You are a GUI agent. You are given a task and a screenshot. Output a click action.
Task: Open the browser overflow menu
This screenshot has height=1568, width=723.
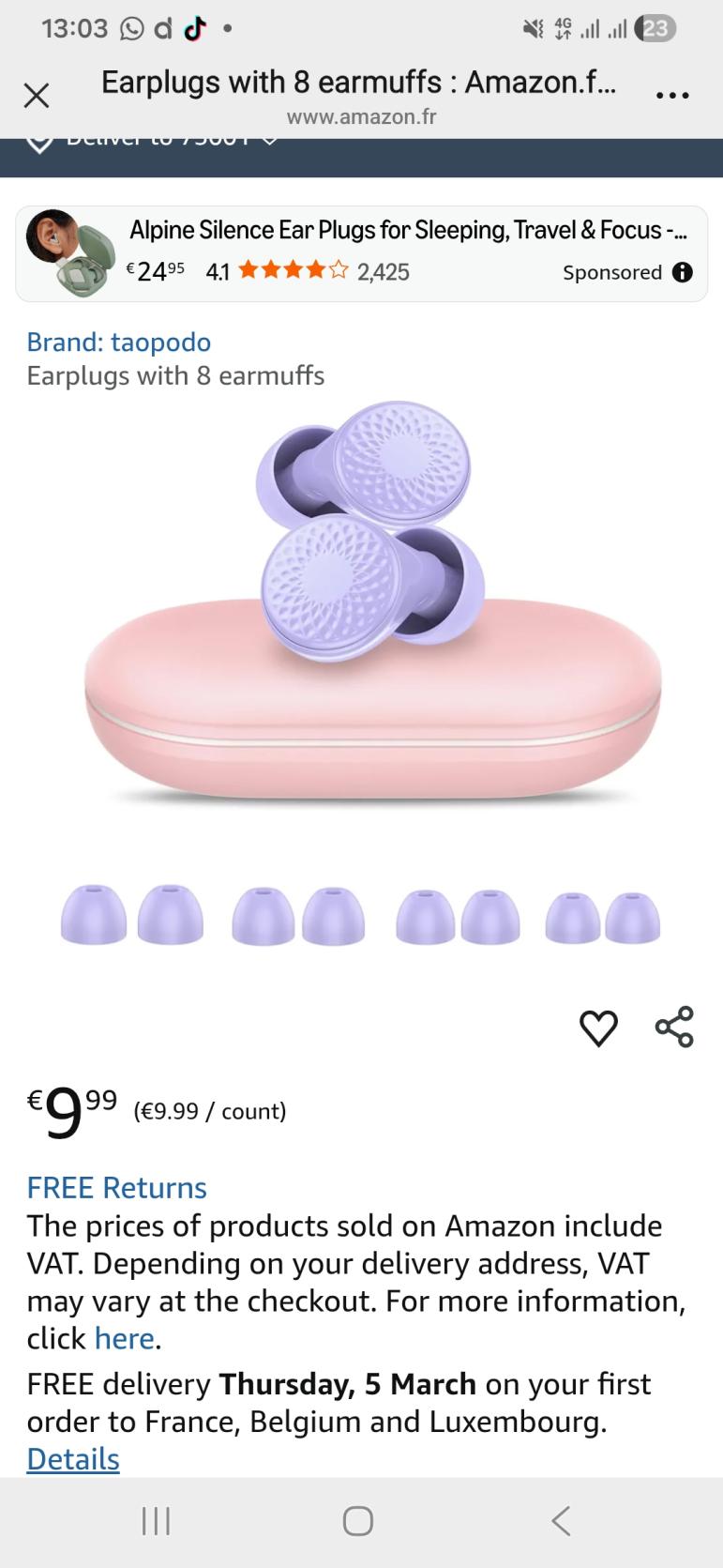[672, 95]
